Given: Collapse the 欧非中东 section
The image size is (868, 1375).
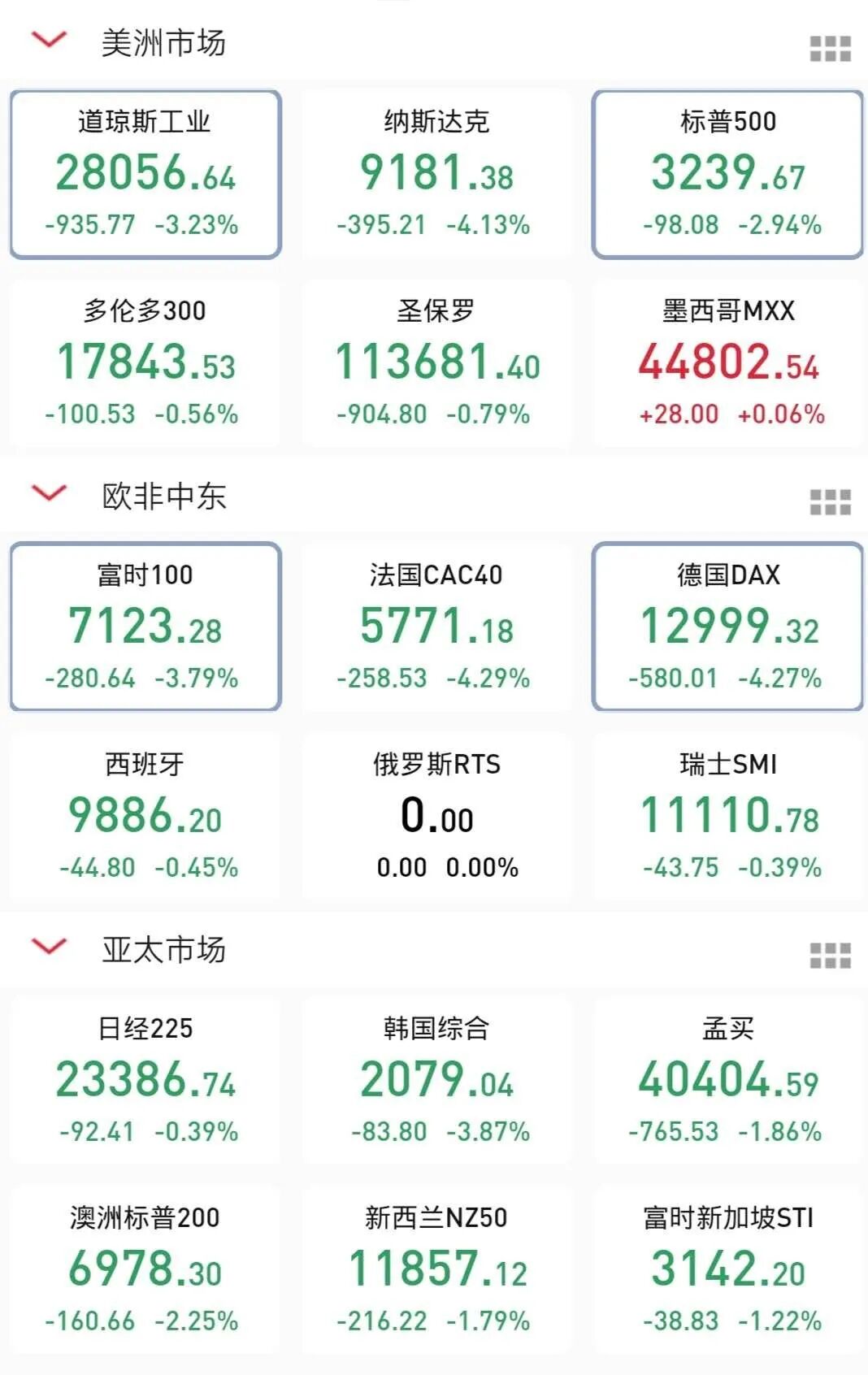Looking at the screenshot, I should coord(49,492).
